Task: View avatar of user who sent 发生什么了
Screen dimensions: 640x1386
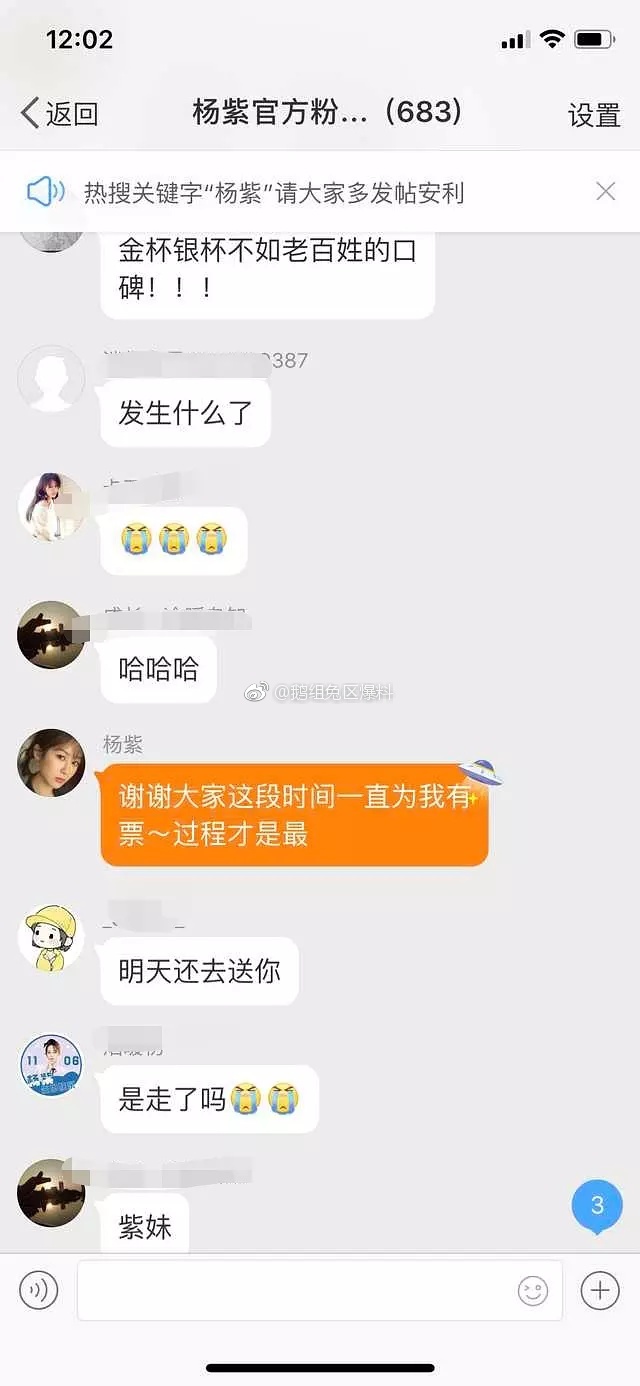Action: tap(51, 379)
